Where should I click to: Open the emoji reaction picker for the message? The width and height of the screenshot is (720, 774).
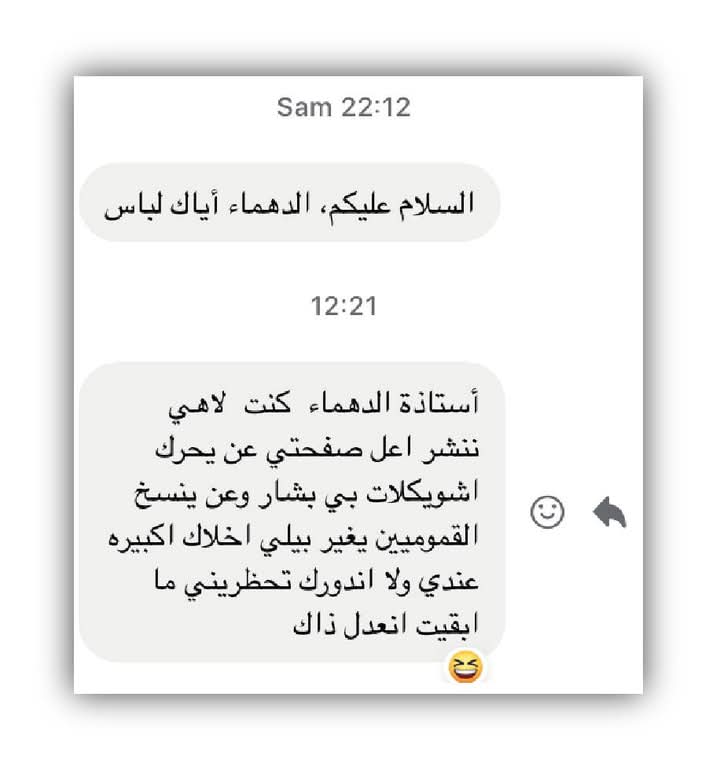pyautogui.click(x=547, y=513)
